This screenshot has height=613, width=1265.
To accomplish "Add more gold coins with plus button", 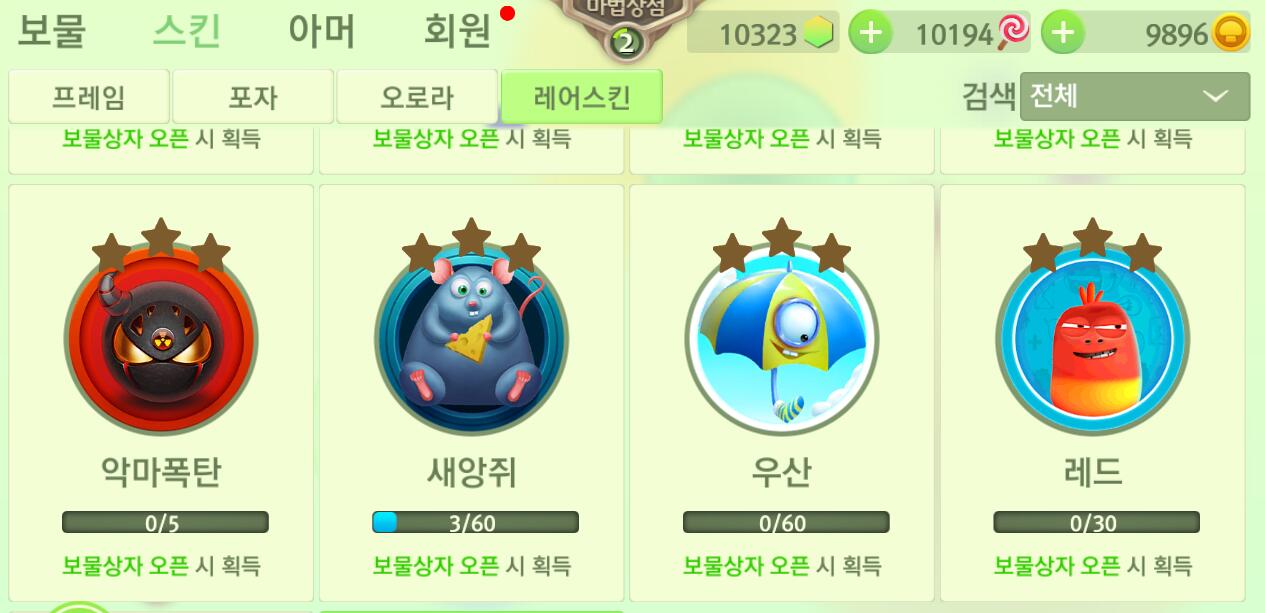I will [1063, 34].
